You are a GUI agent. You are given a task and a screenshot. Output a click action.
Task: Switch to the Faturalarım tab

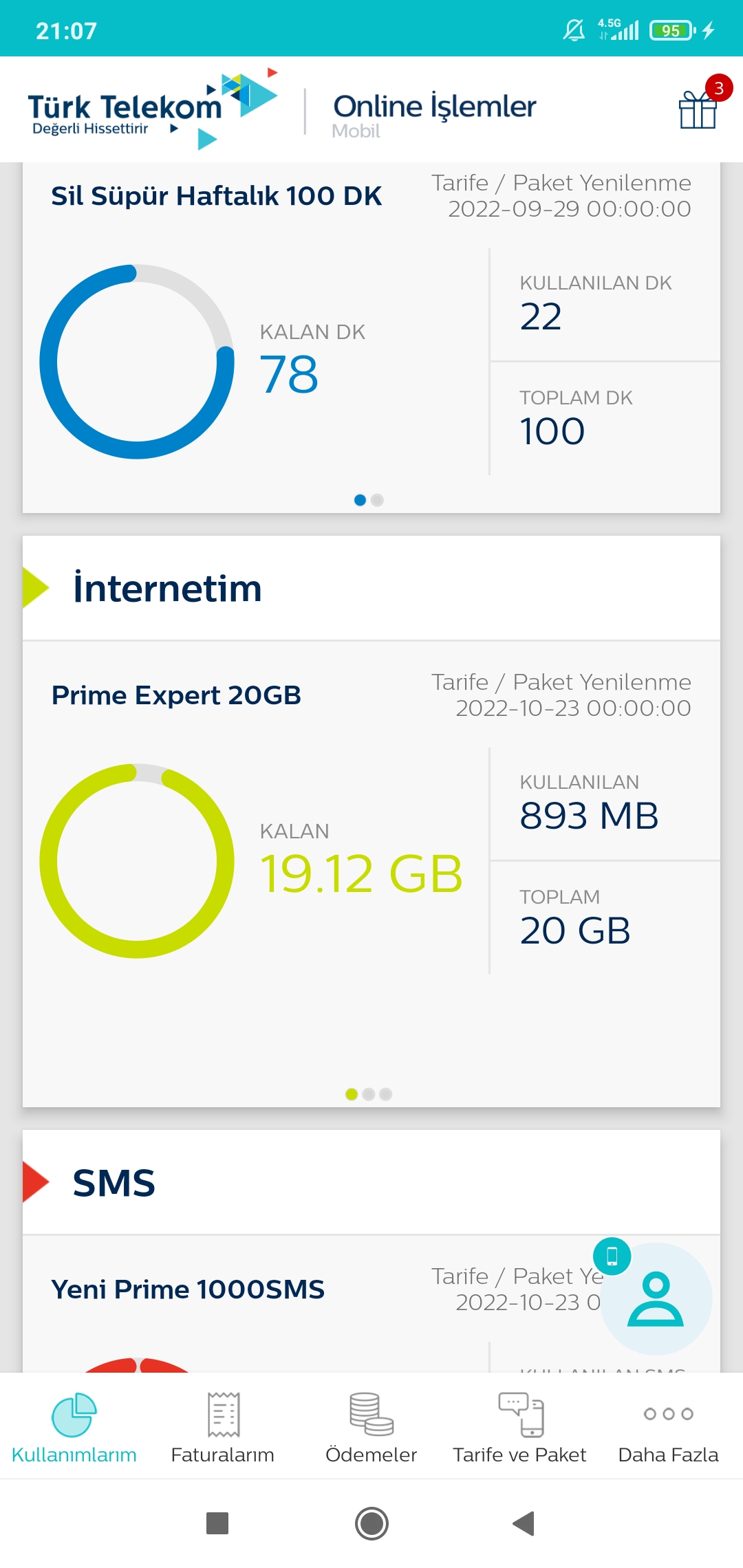click(223, 1426)
